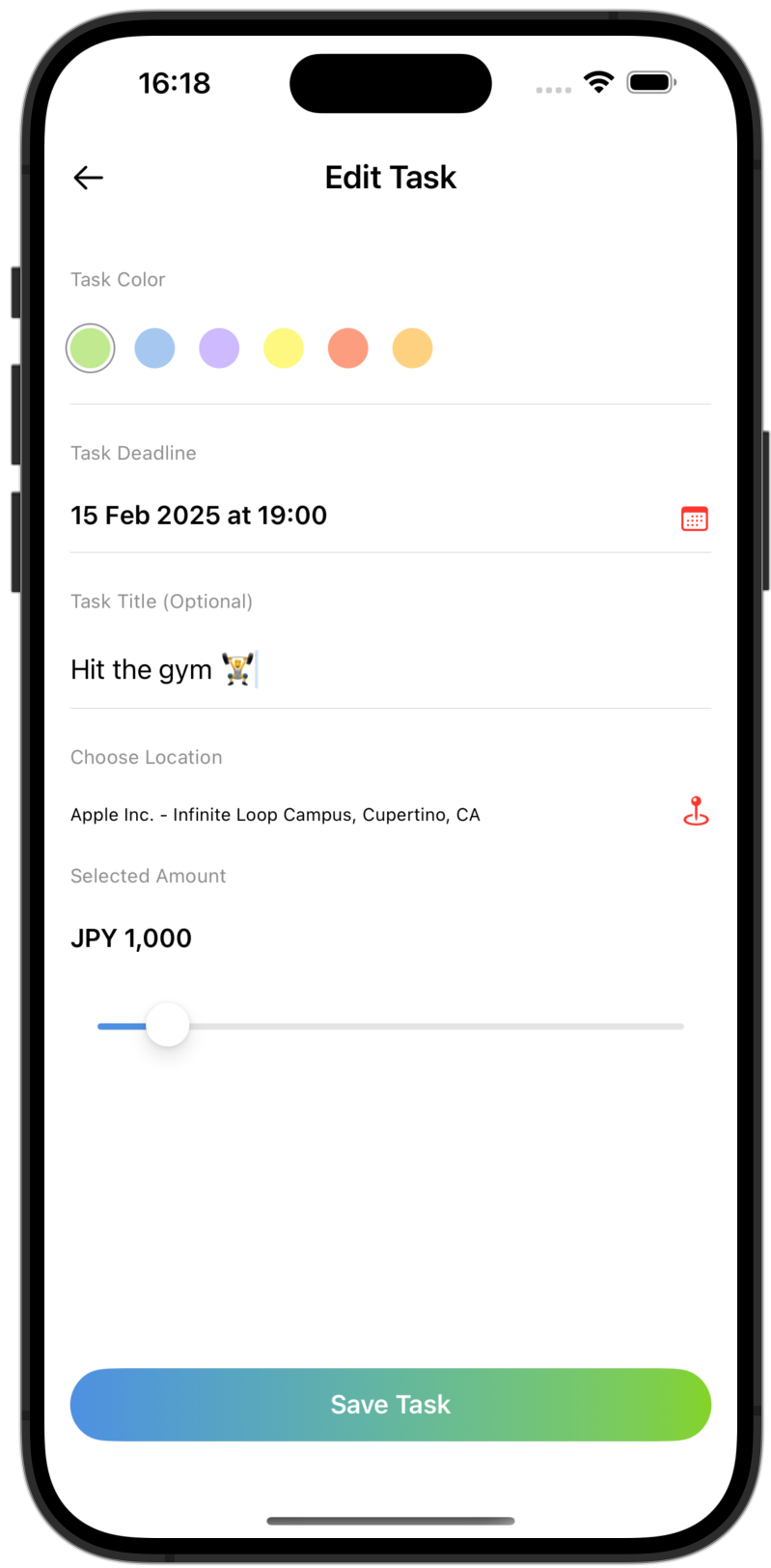The image size is (771, 1568).
Task: Select the purple task color
Action: [219, 348]
